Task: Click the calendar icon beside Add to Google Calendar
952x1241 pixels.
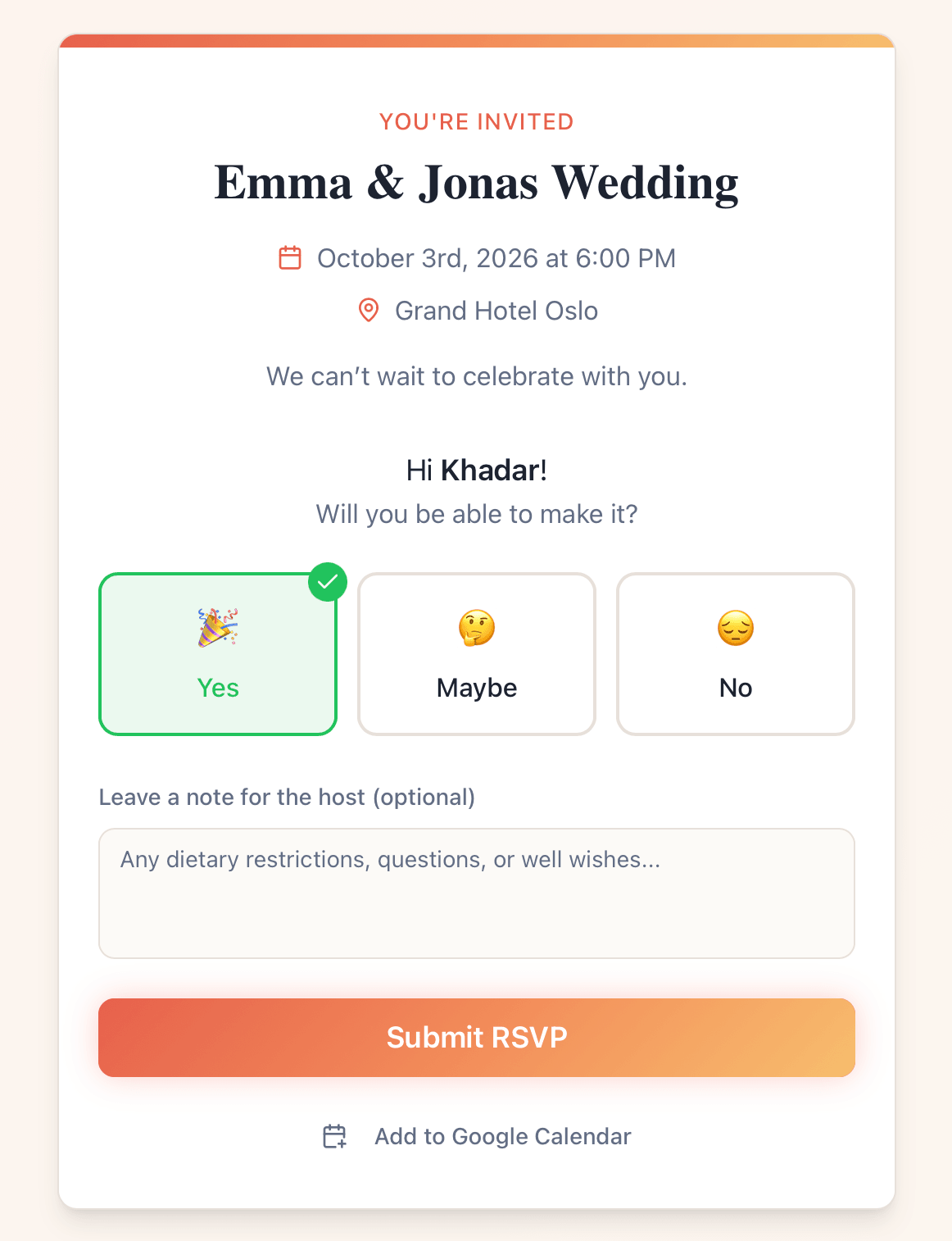Action: [334, 1137]
